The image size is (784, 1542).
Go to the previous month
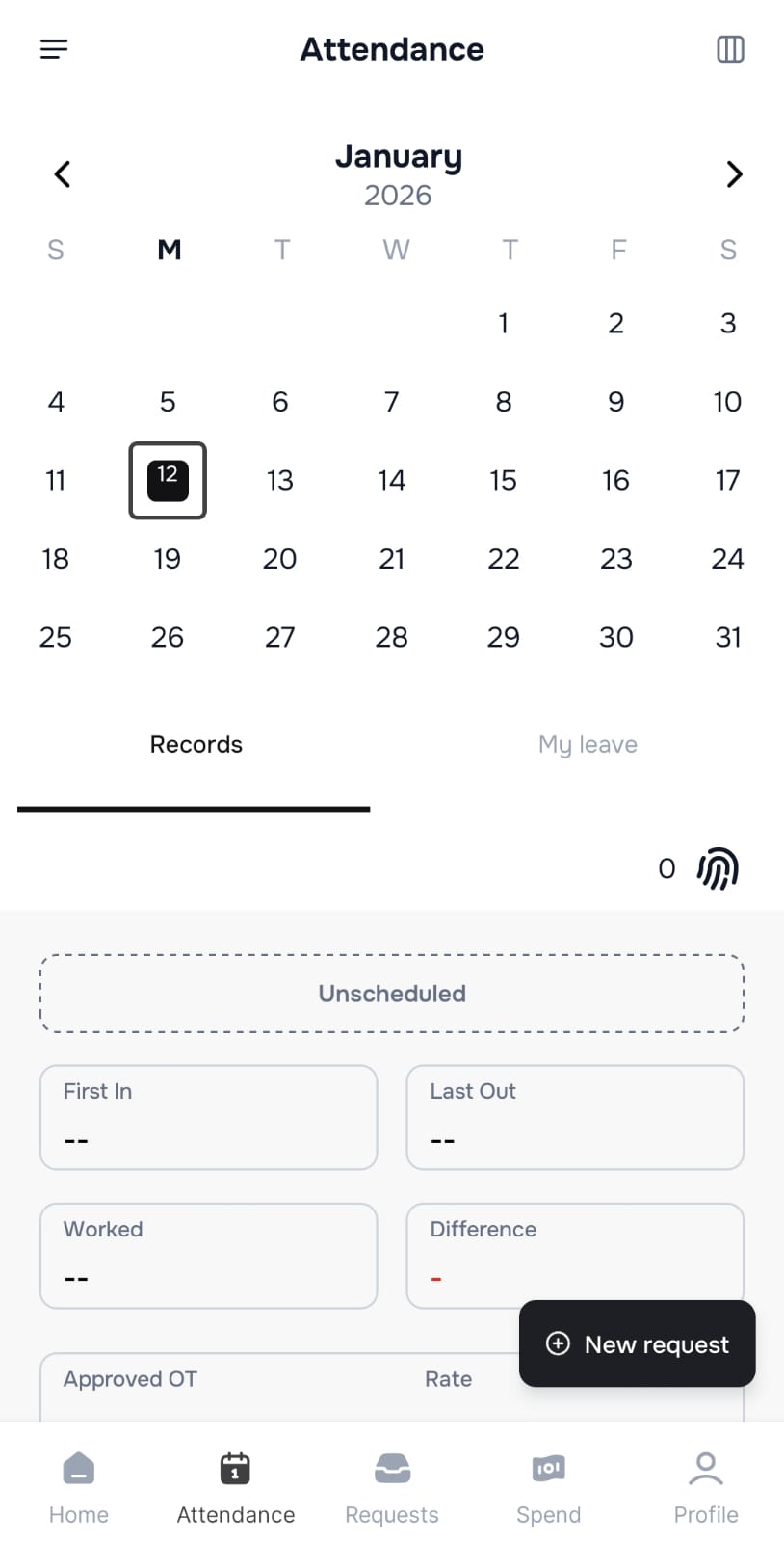click(63, 174)
